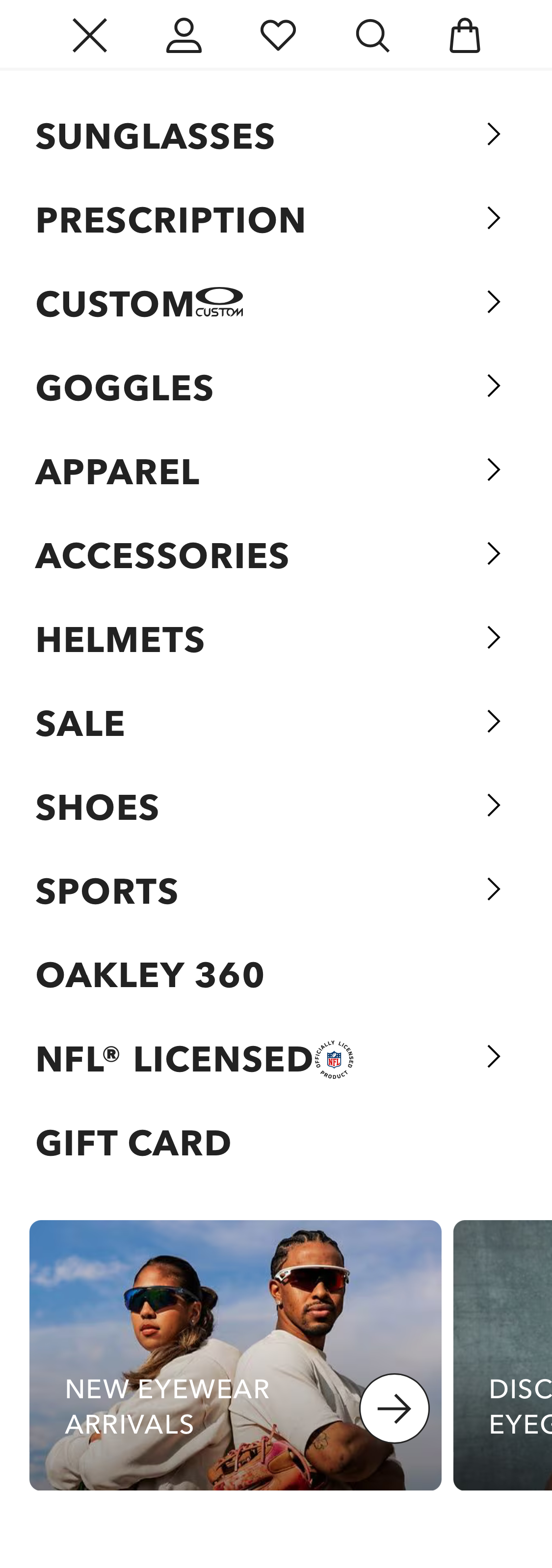
Task: Open the account profile icon
Action: [x=183, y=35]
